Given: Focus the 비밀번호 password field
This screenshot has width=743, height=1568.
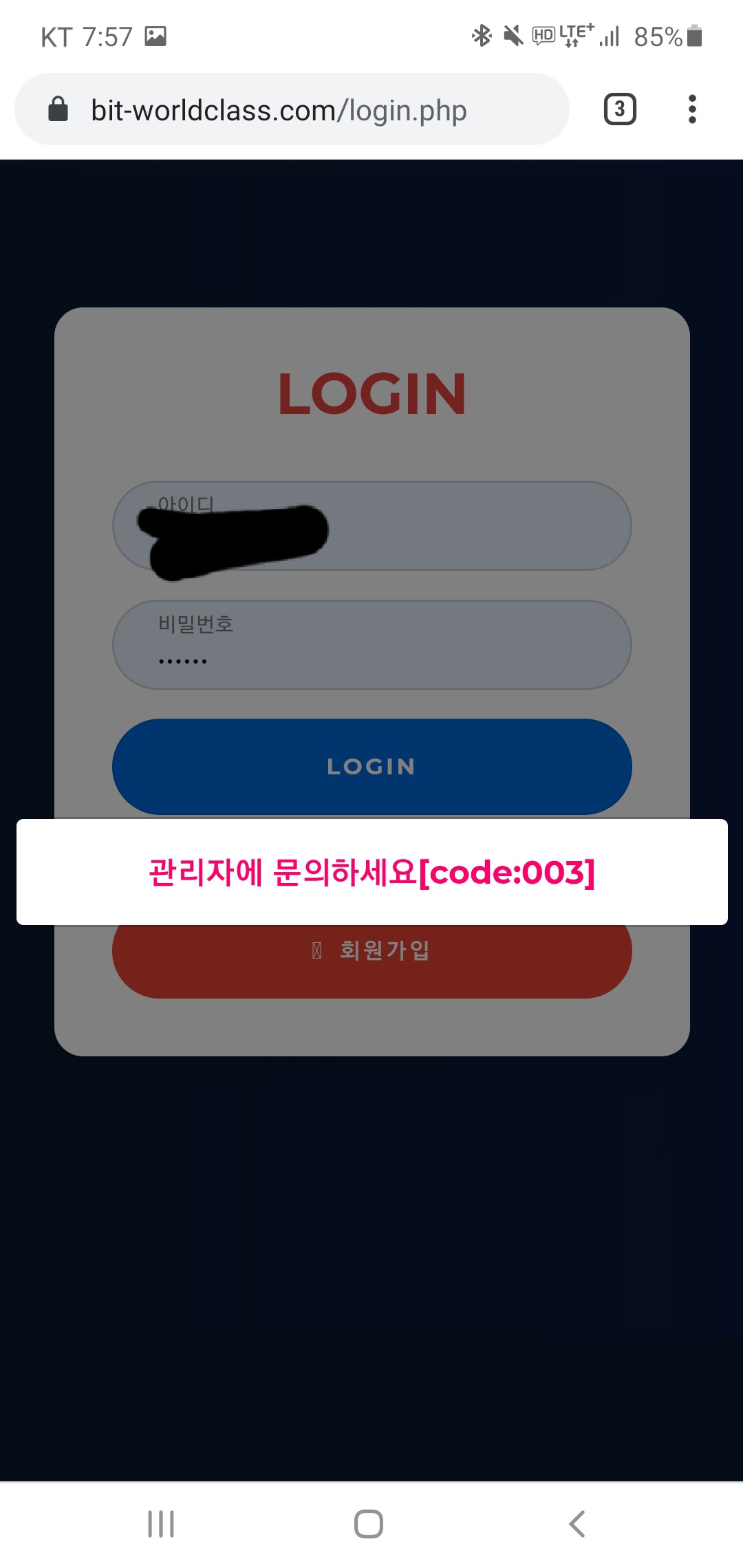Looking at the screenshot, I should click(372, 644).
